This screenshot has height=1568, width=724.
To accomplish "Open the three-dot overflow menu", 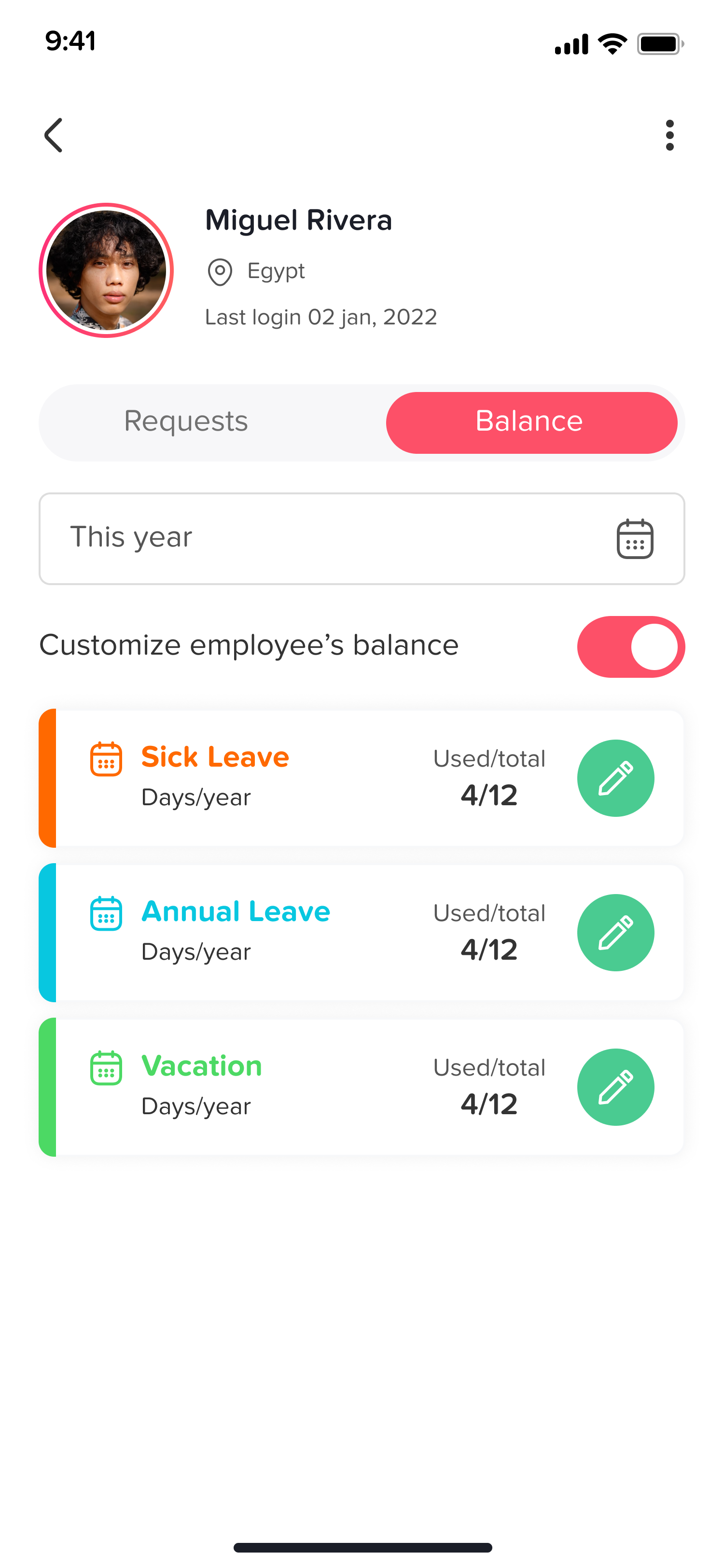I will tap(669, 135).
